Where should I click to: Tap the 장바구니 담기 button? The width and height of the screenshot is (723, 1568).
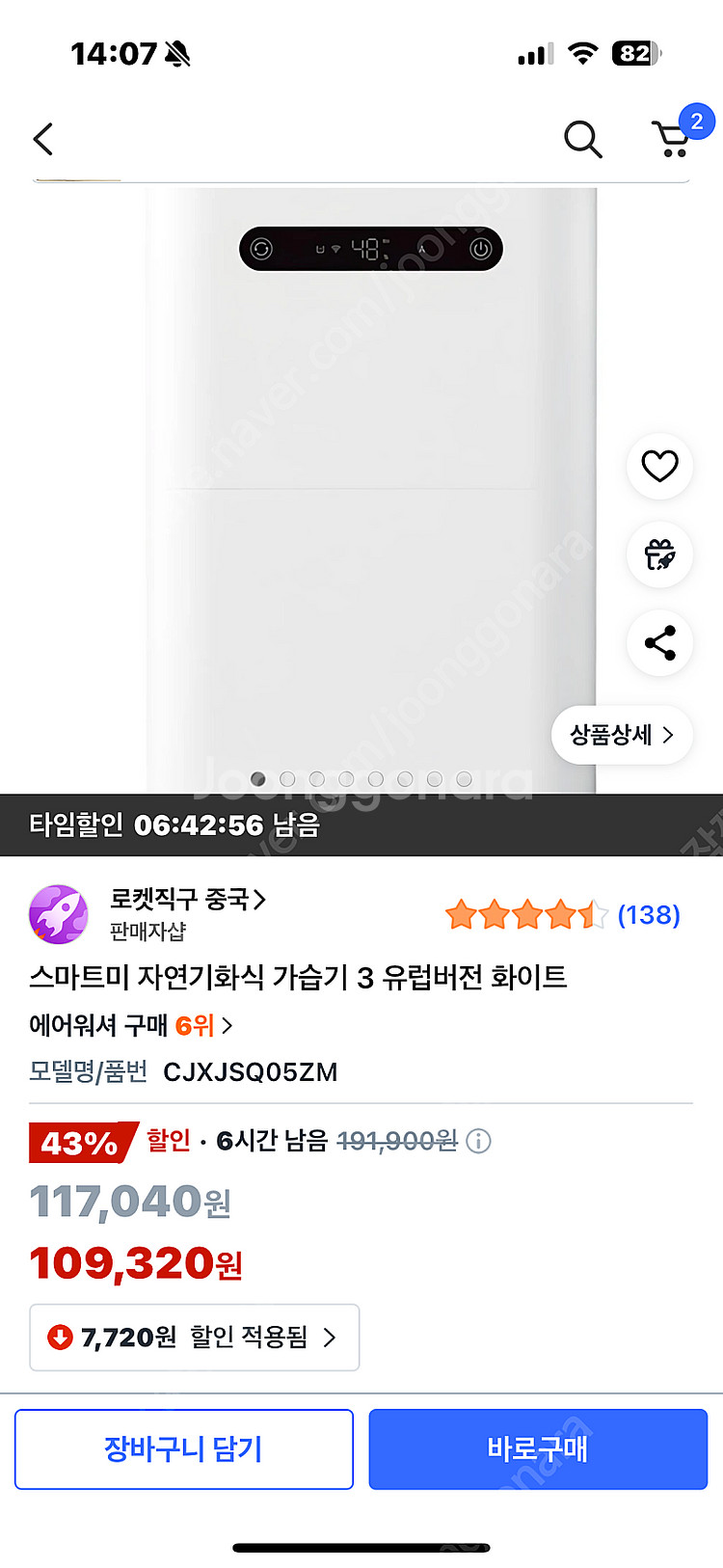(183, 1448)
